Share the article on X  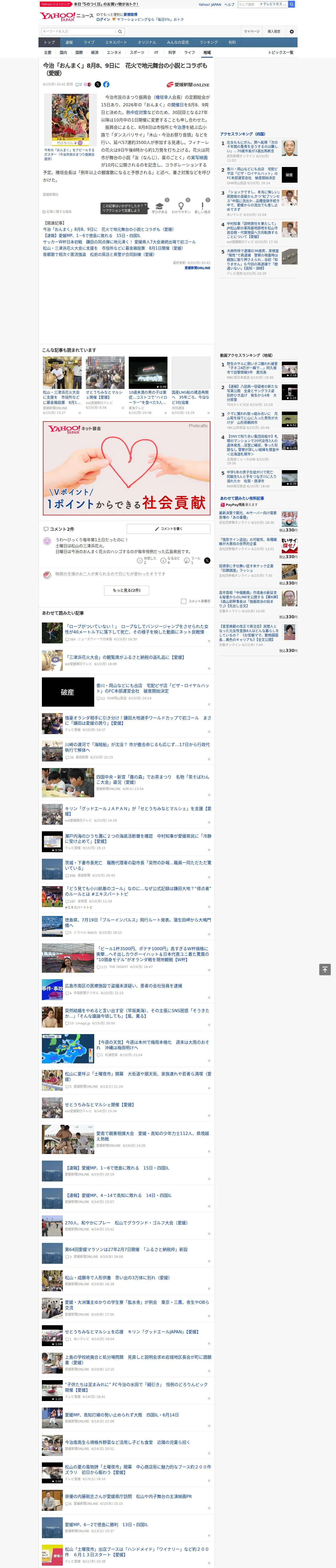click(x=98, y=85)
